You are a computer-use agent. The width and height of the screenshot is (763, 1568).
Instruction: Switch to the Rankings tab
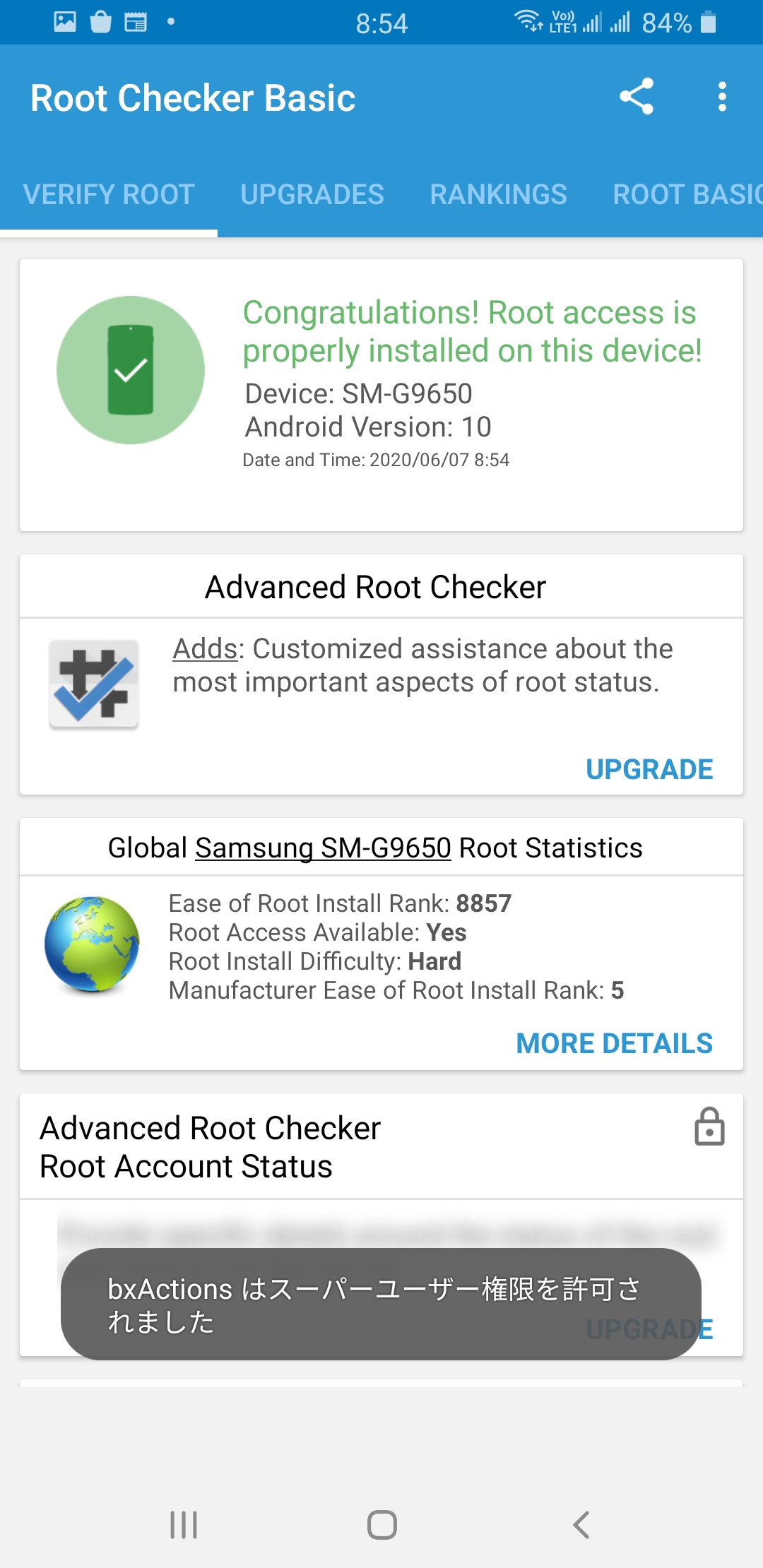(499, 195)
